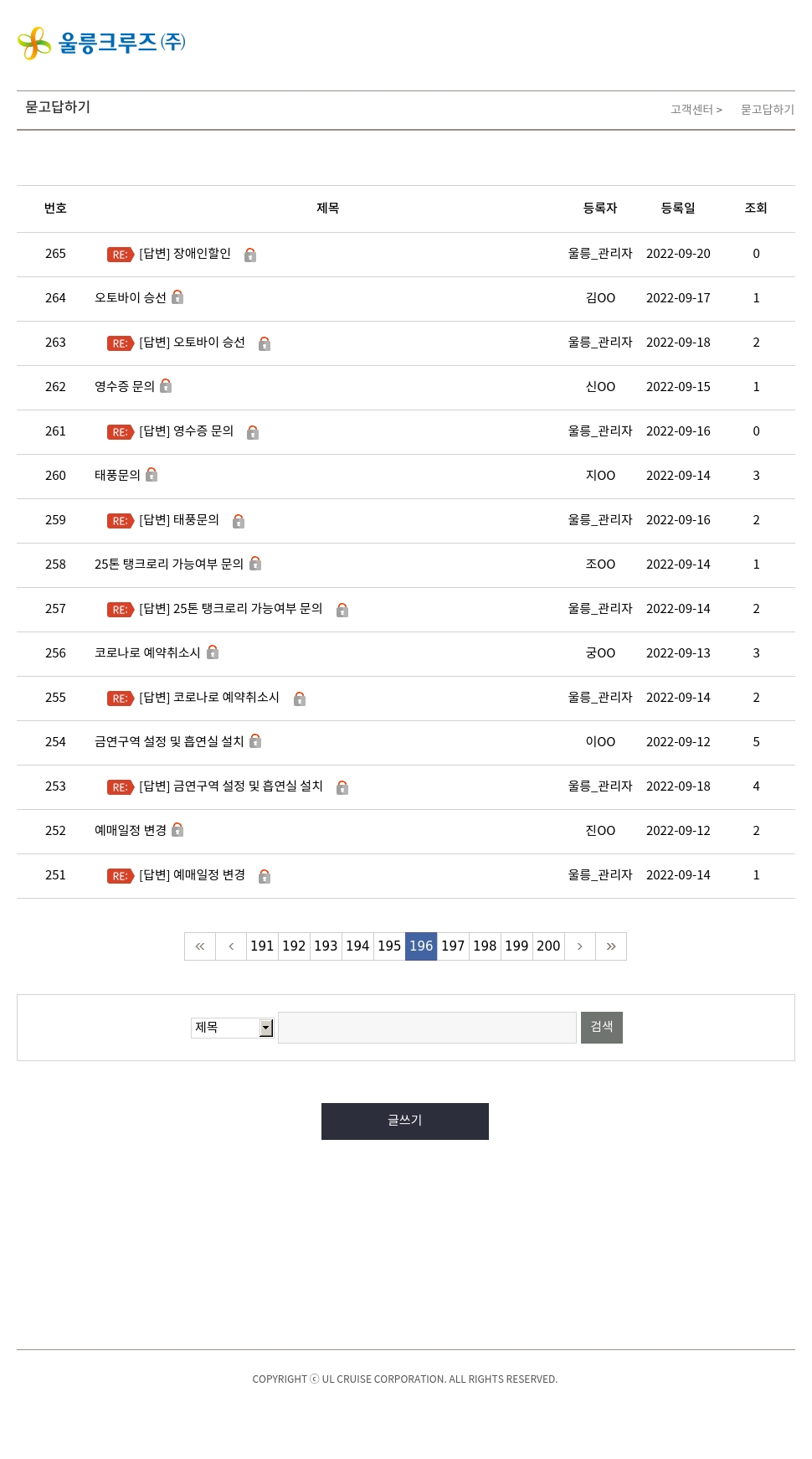Open reply [답변] 금연구역 설정 및 흡연실 설치

[x=231, y=786]
